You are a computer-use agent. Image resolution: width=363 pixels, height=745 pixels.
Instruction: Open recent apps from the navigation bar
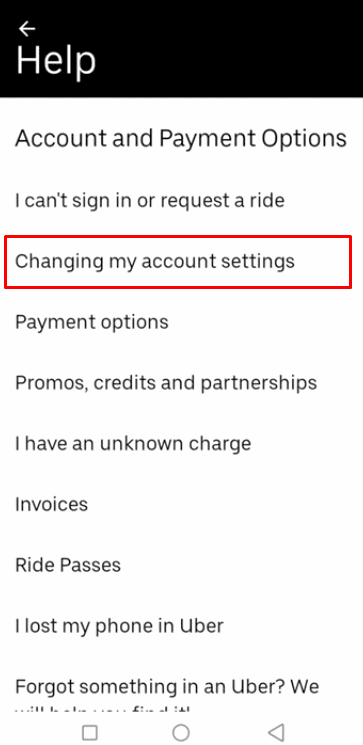(90, 732)
